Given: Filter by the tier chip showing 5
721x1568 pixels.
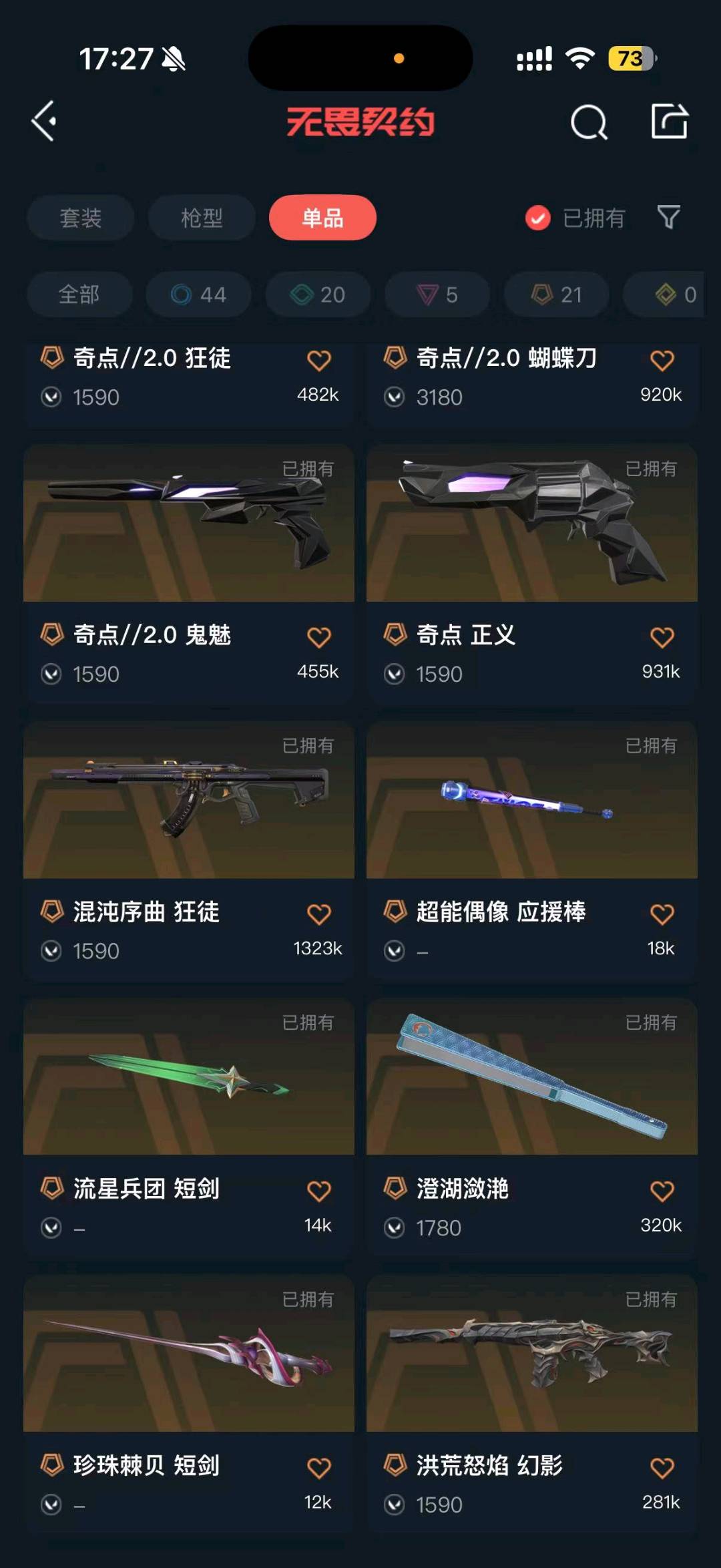Looking at the screenshot, I should click(x=437, y=295).
